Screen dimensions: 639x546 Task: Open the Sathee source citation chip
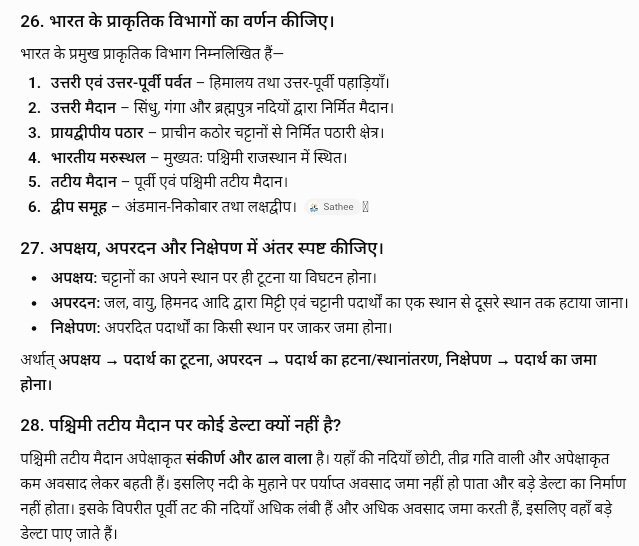(x=337, y=207)
